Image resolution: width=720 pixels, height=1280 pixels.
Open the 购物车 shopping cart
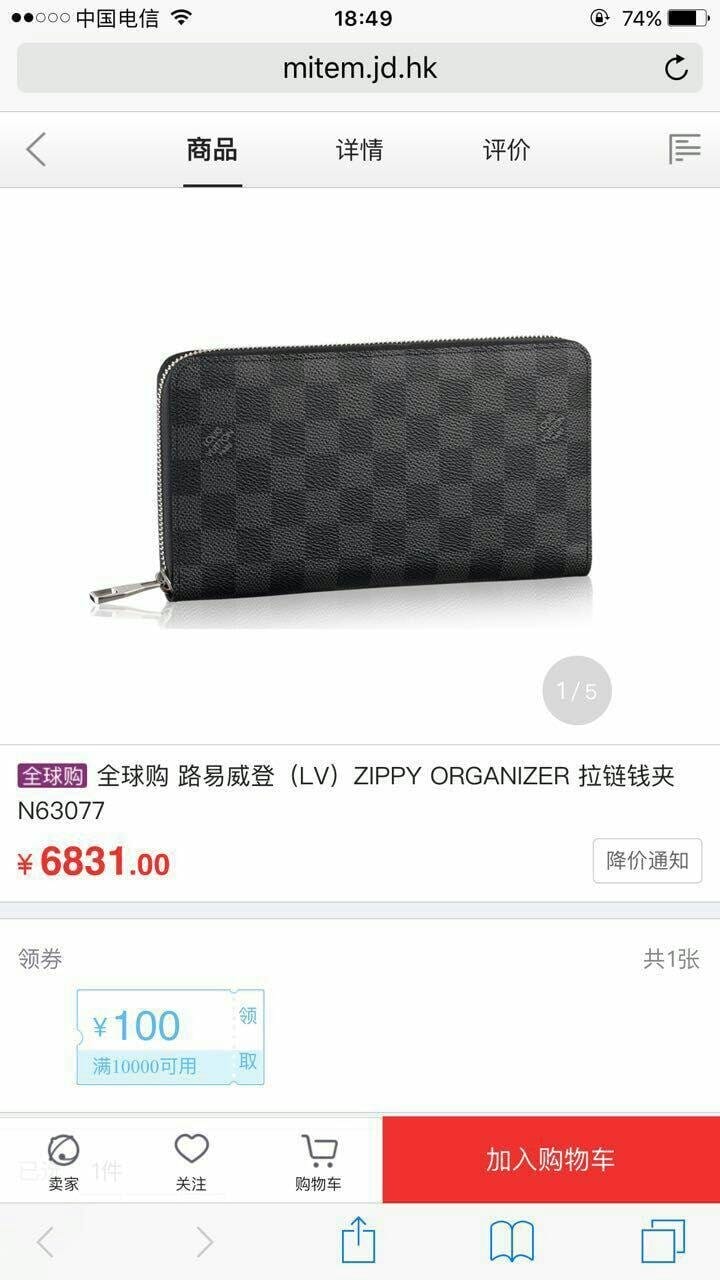(x=318, y=1162)
